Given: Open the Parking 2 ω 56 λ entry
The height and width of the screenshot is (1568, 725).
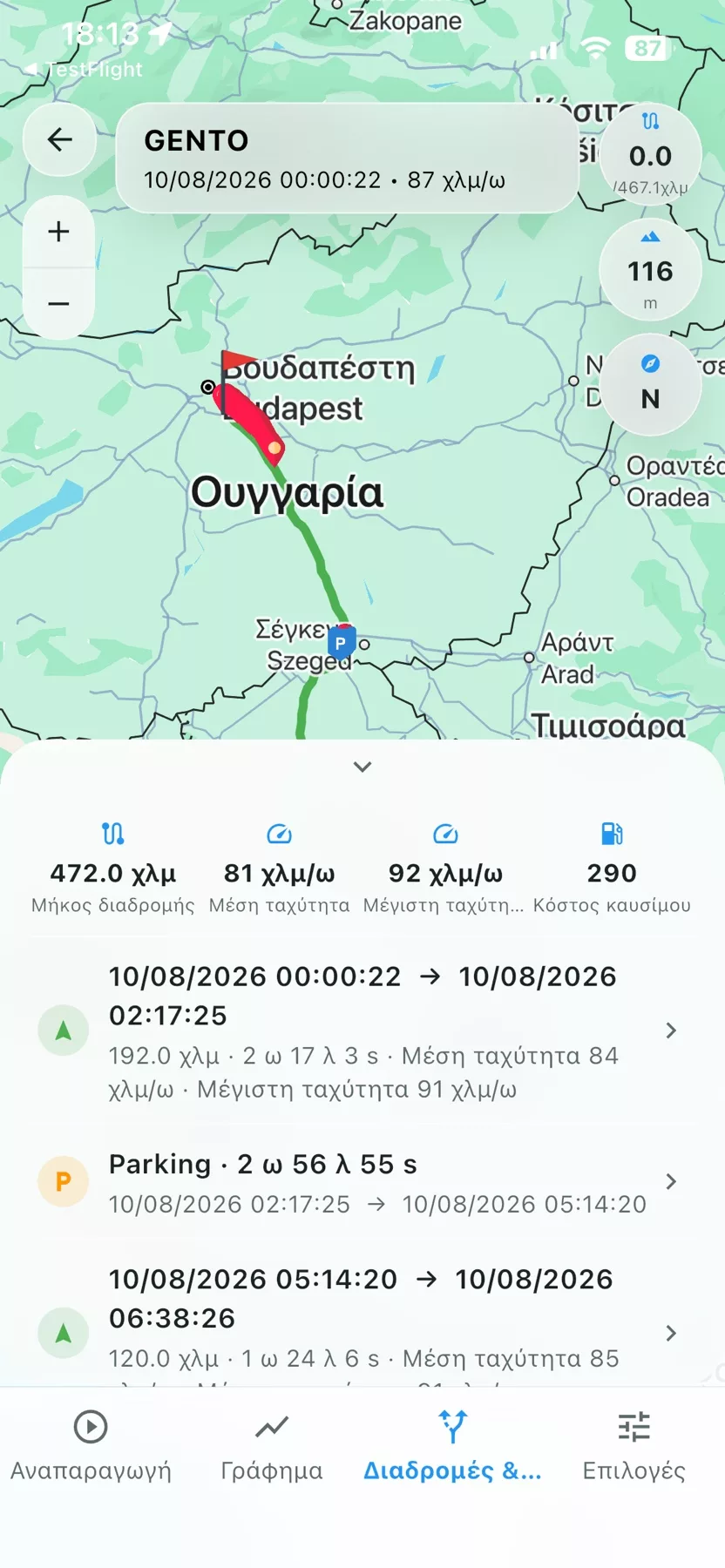Looking at the screenshot, I should pyautogui.click(x=362, y=1182).
